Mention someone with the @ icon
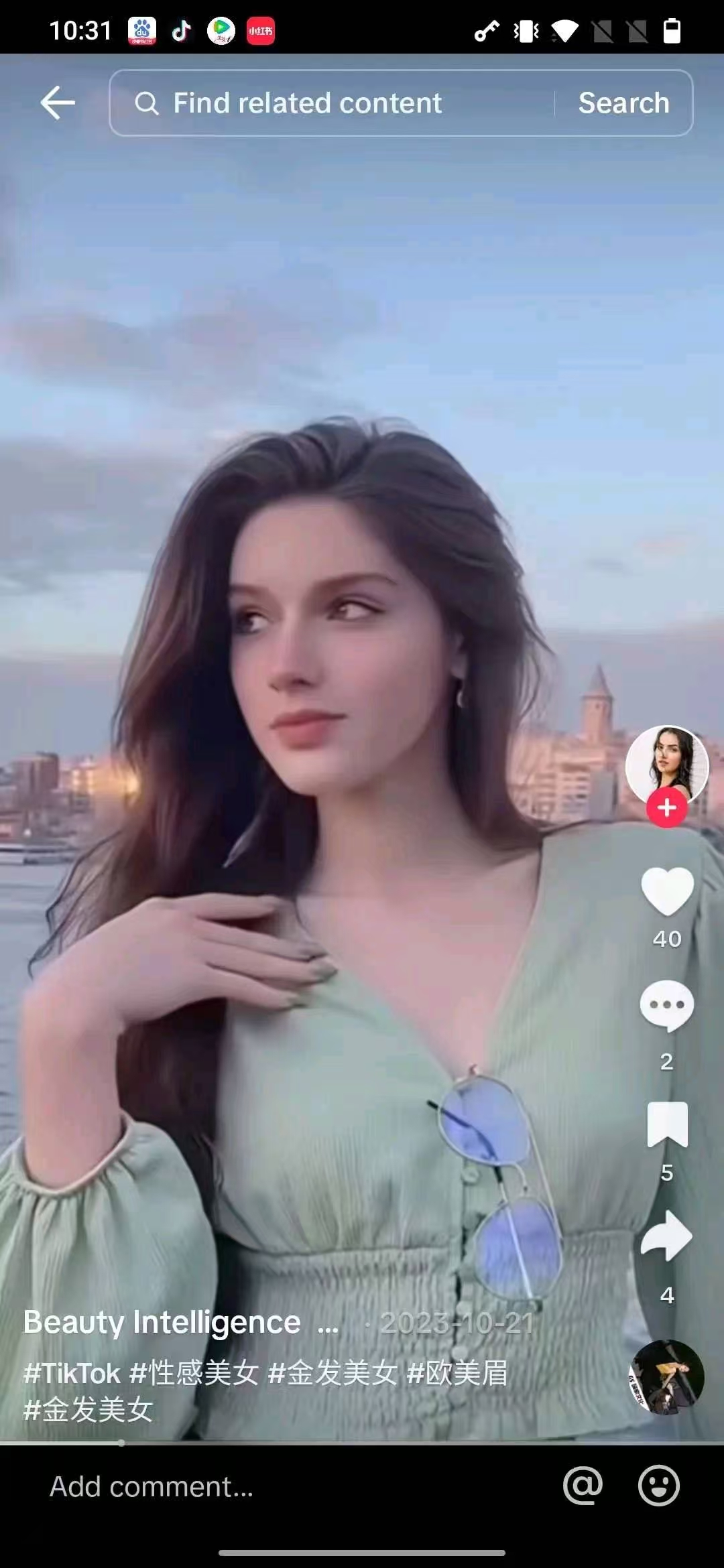This screenshot has width=724, height=1568. (x=583, y=1486)
